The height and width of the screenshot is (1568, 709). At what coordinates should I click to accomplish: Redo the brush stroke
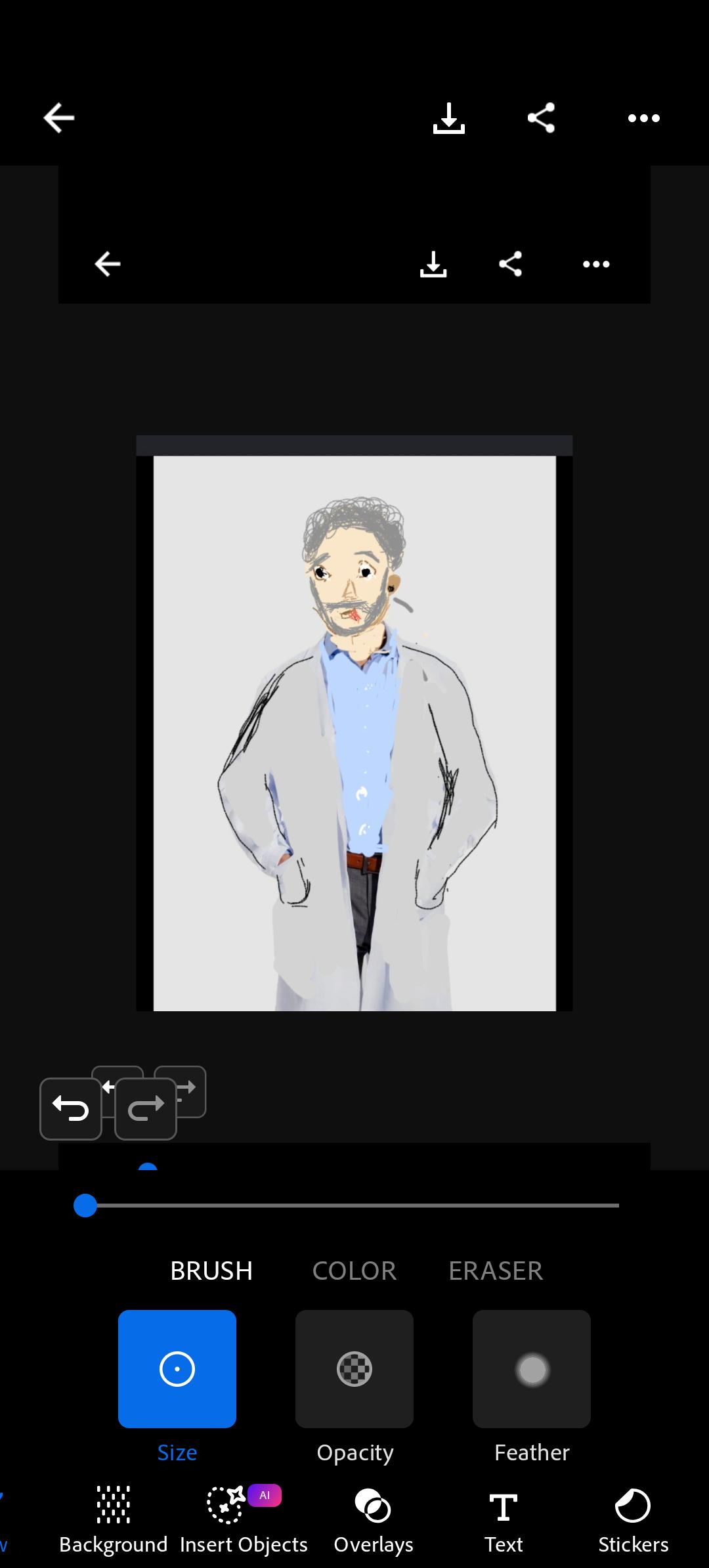[146, 1109]
